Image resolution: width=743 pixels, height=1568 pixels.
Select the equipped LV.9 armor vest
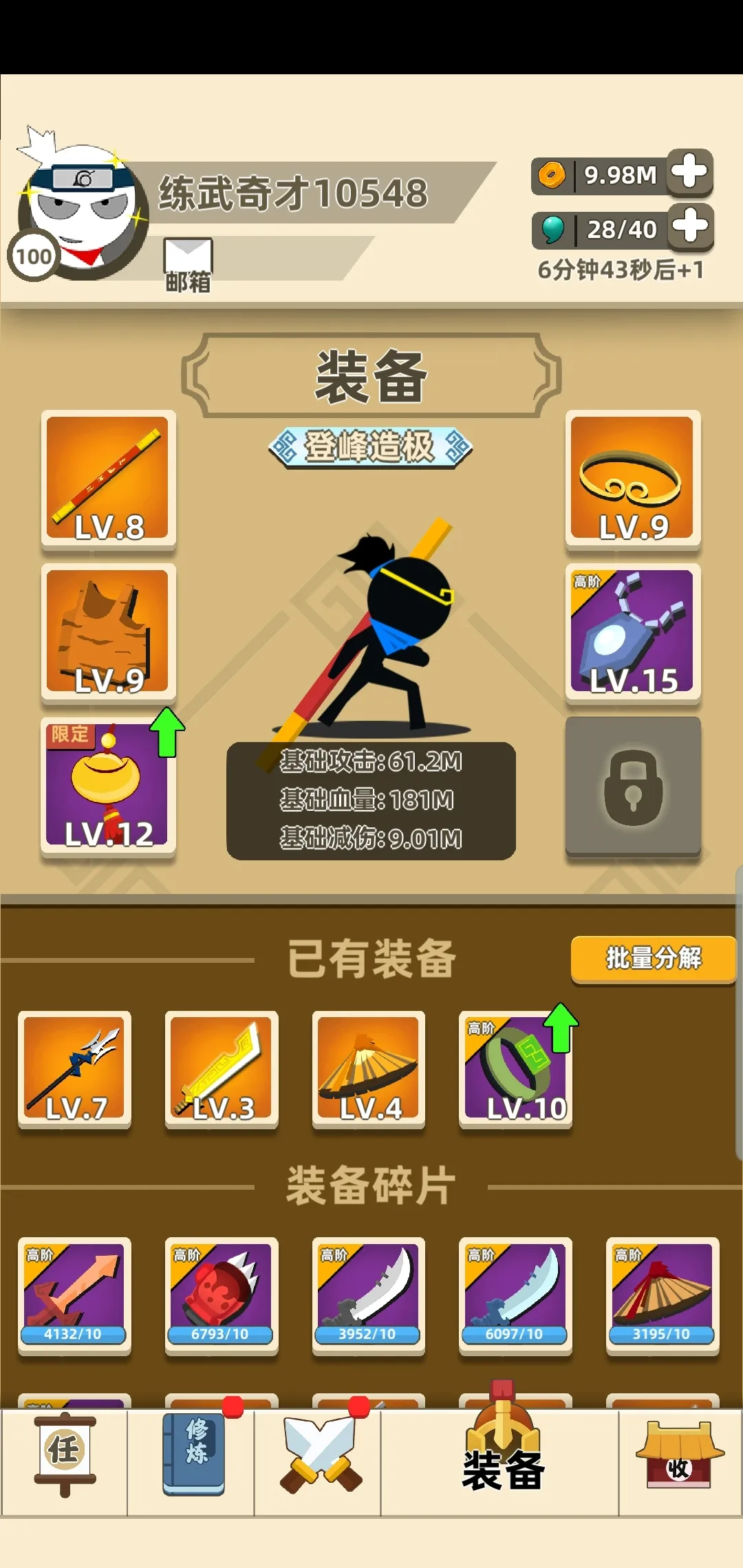click(108, 631)
